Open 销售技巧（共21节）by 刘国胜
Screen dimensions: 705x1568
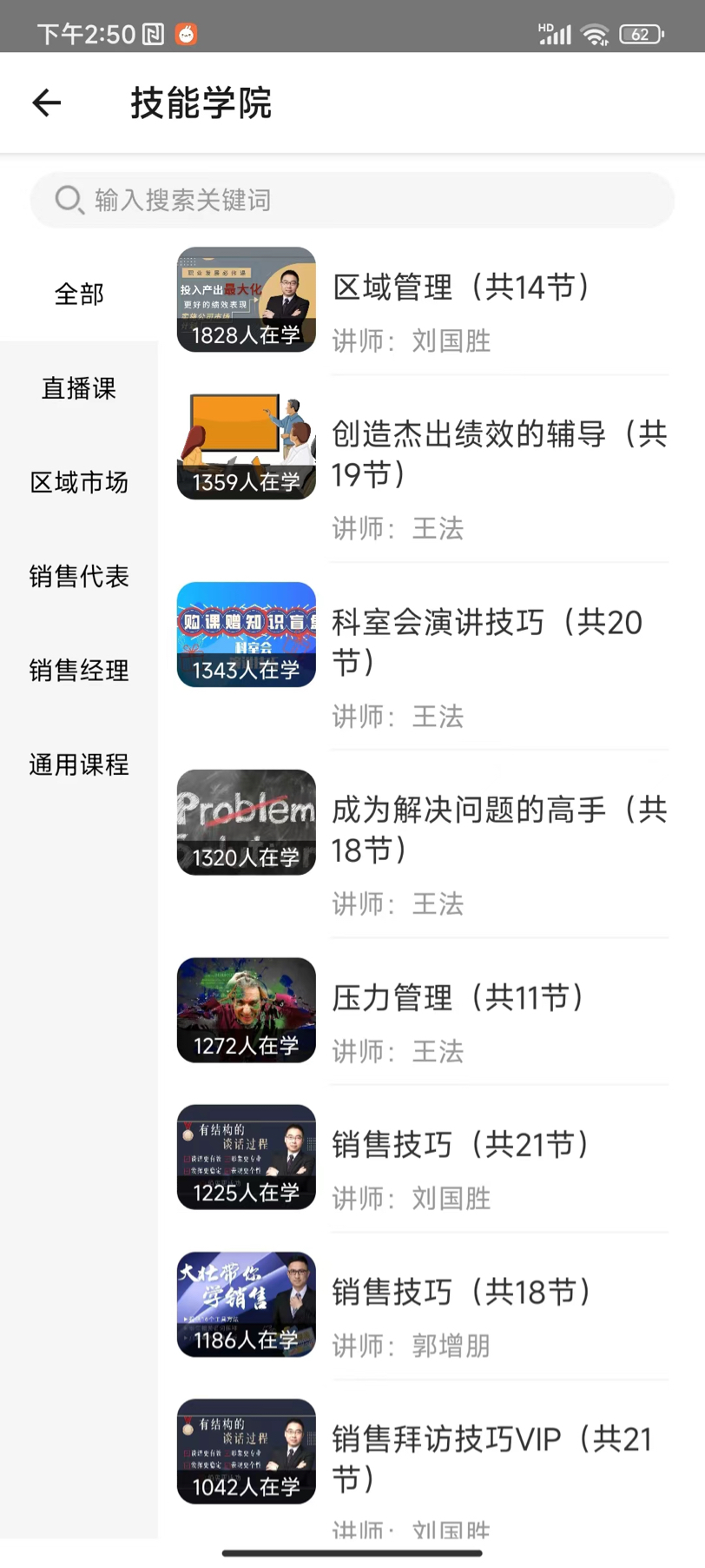(460, 1145)
